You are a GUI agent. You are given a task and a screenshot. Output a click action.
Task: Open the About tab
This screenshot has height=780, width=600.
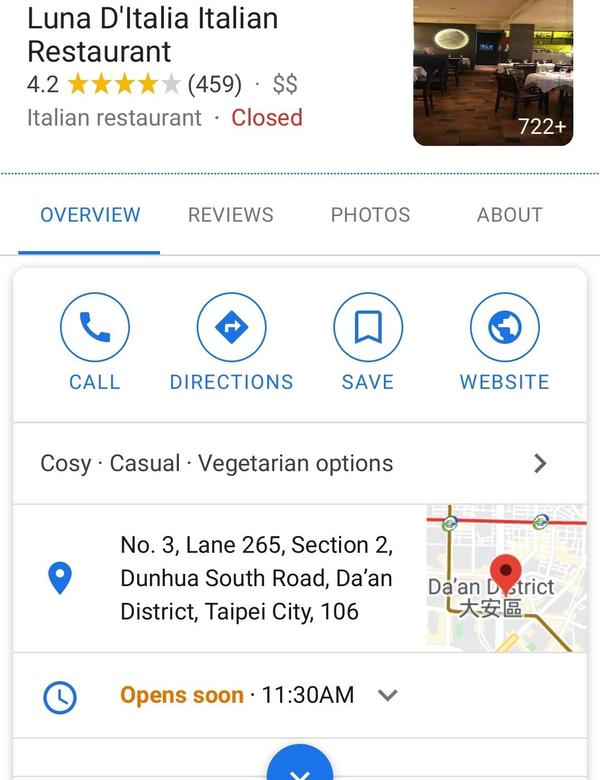509,215
